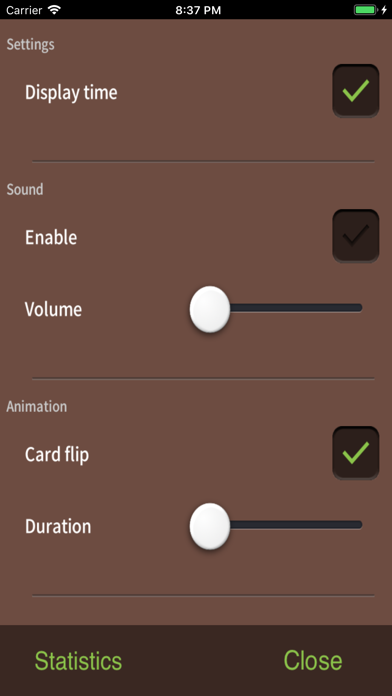Close the settings screen
Viewport: 392px width, 696px height.
click(313, 660)
